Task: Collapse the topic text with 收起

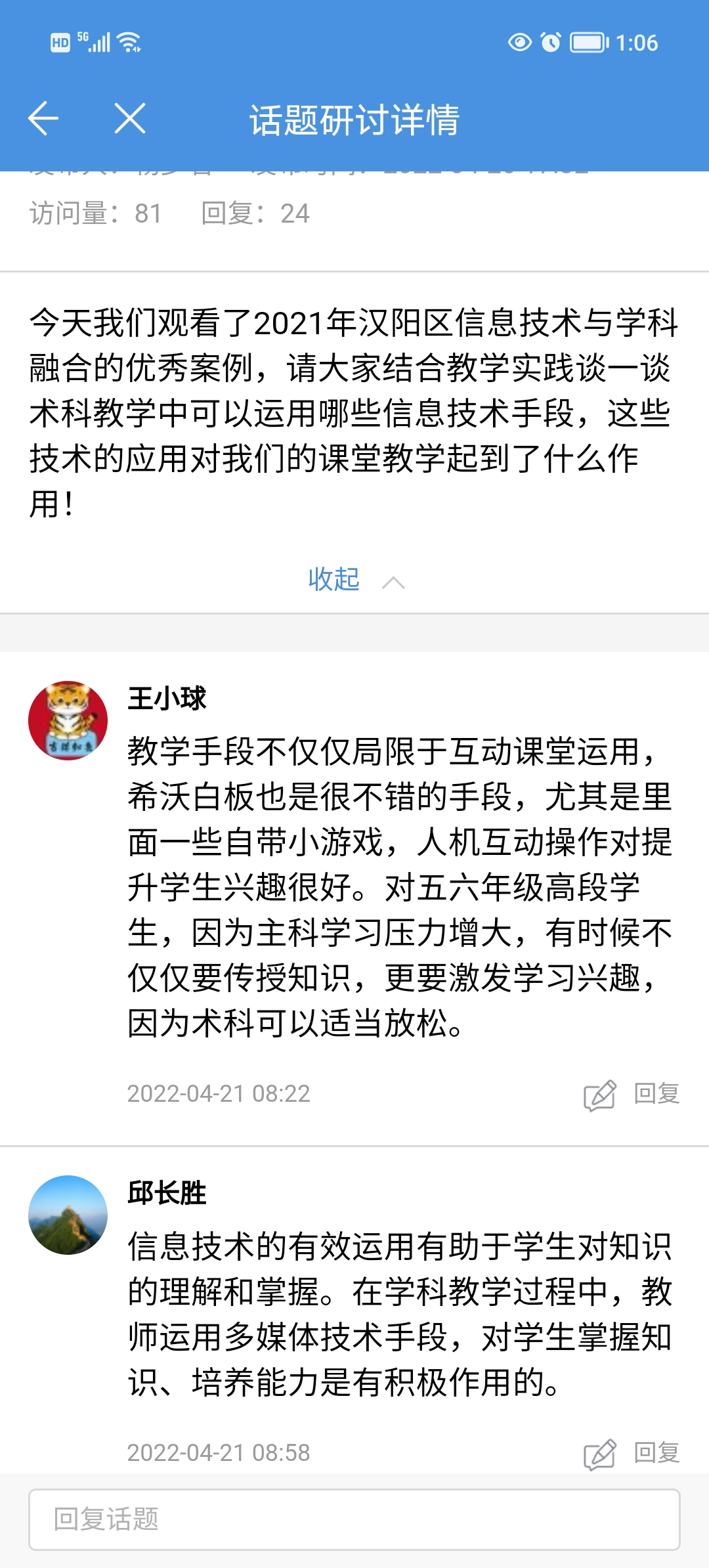Action: (x=354, y=580)
